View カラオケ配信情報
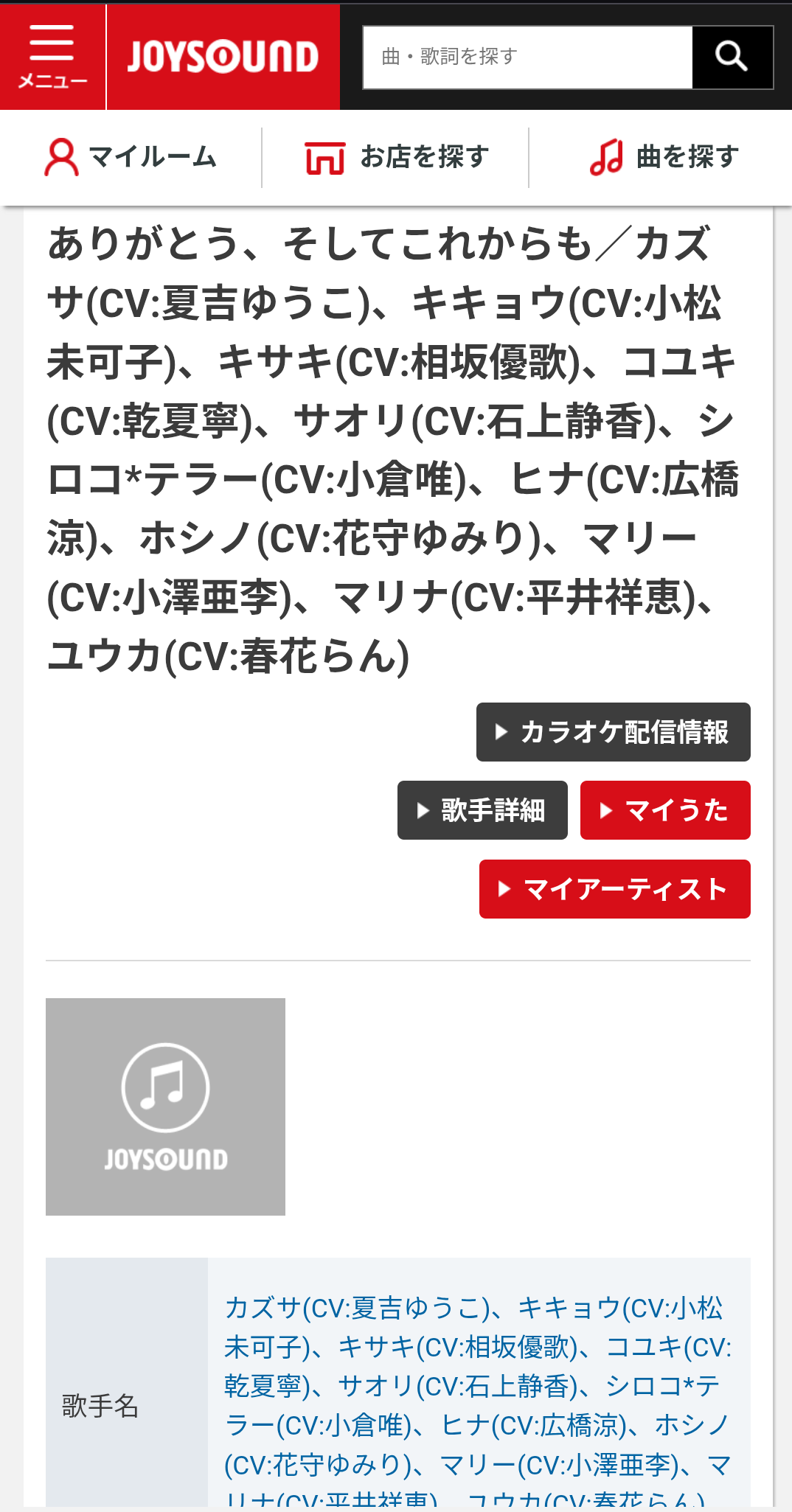The image size is (792, 1512). point(613,732)
